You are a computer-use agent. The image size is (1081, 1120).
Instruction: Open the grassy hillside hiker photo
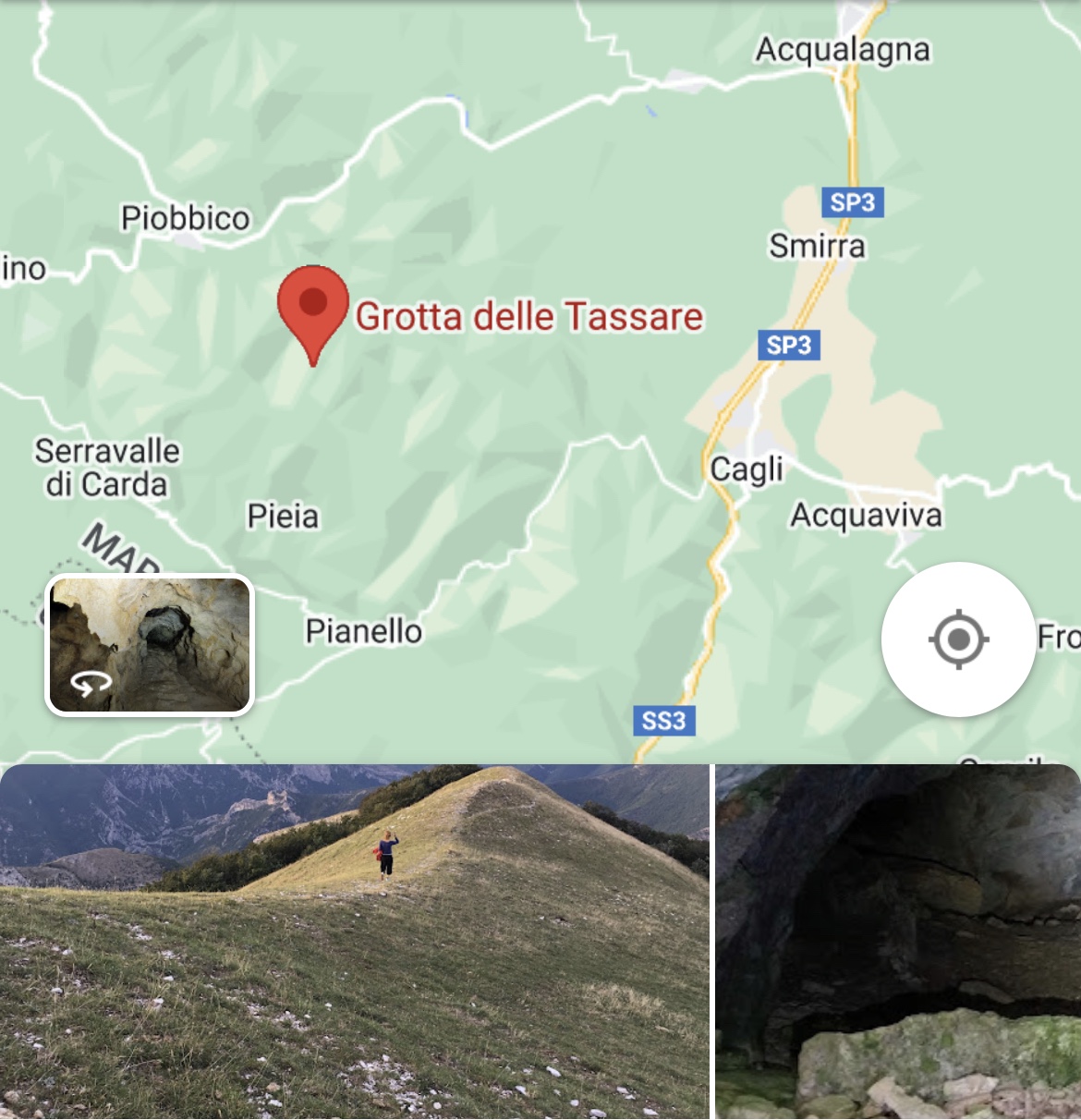point(354,941)
